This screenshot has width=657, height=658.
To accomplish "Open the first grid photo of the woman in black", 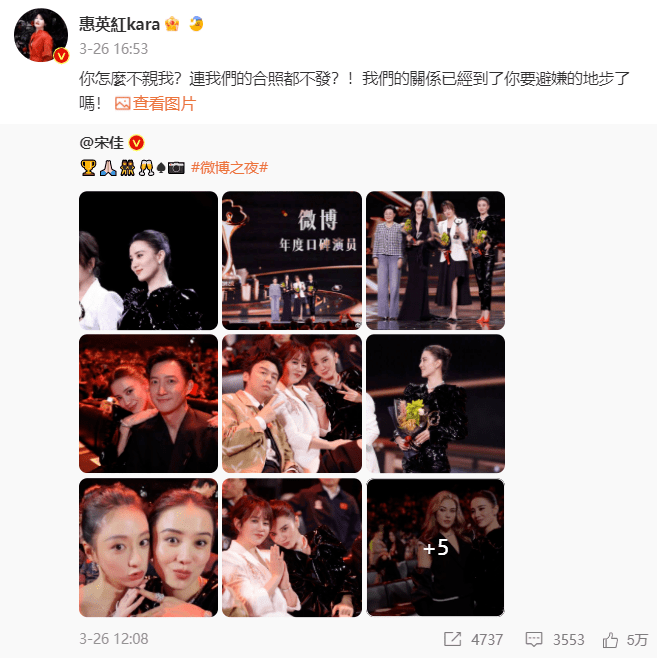I will point(148,260).
